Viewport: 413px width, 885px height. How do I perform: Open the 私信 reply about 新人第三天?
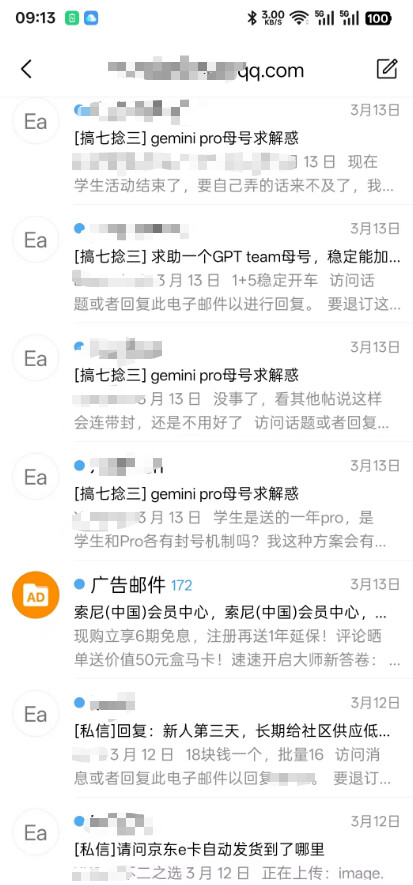206,738
